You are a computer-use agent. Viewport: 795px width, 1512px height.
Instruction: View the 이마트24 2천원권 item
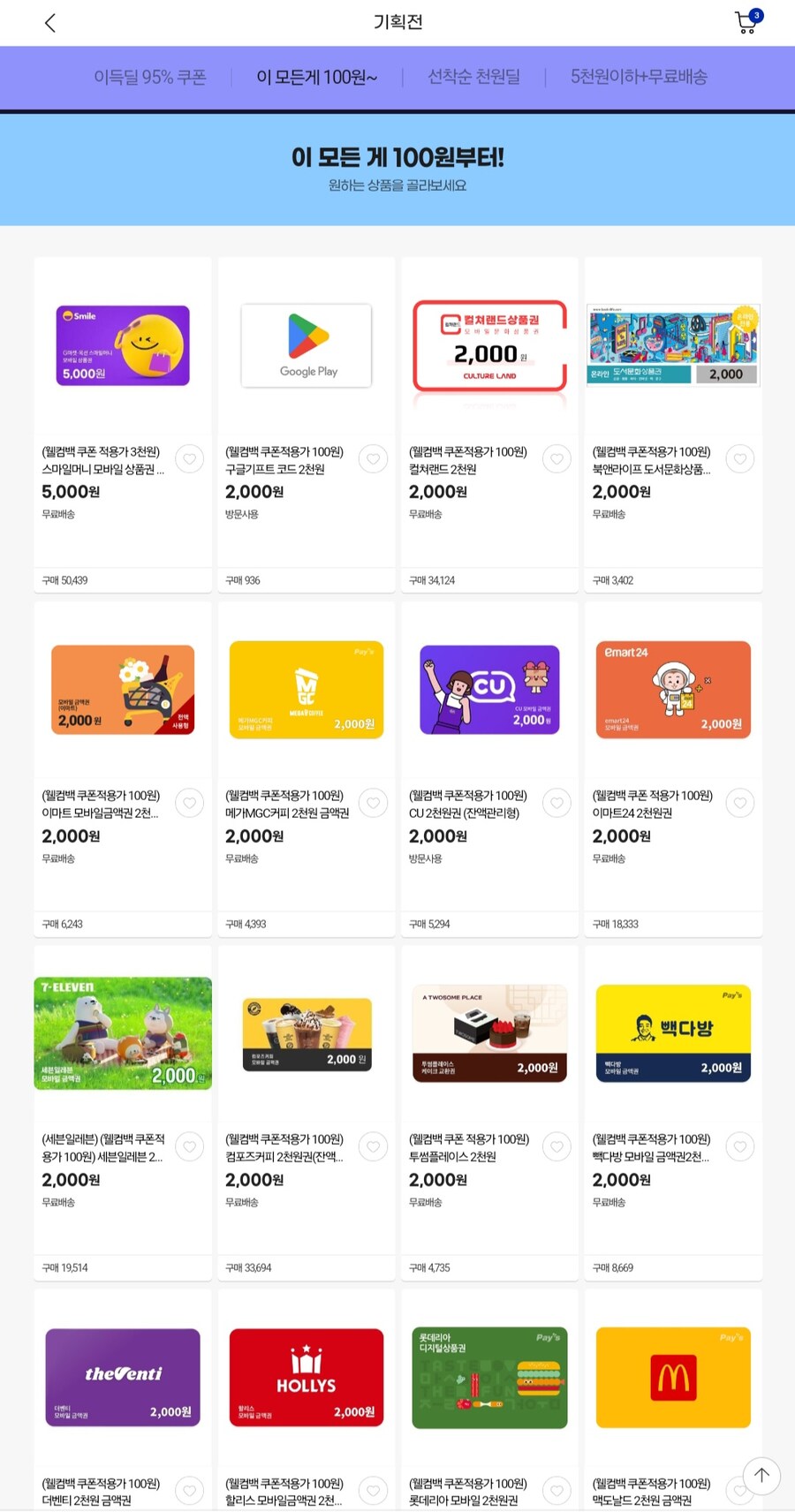pos(673,690)
